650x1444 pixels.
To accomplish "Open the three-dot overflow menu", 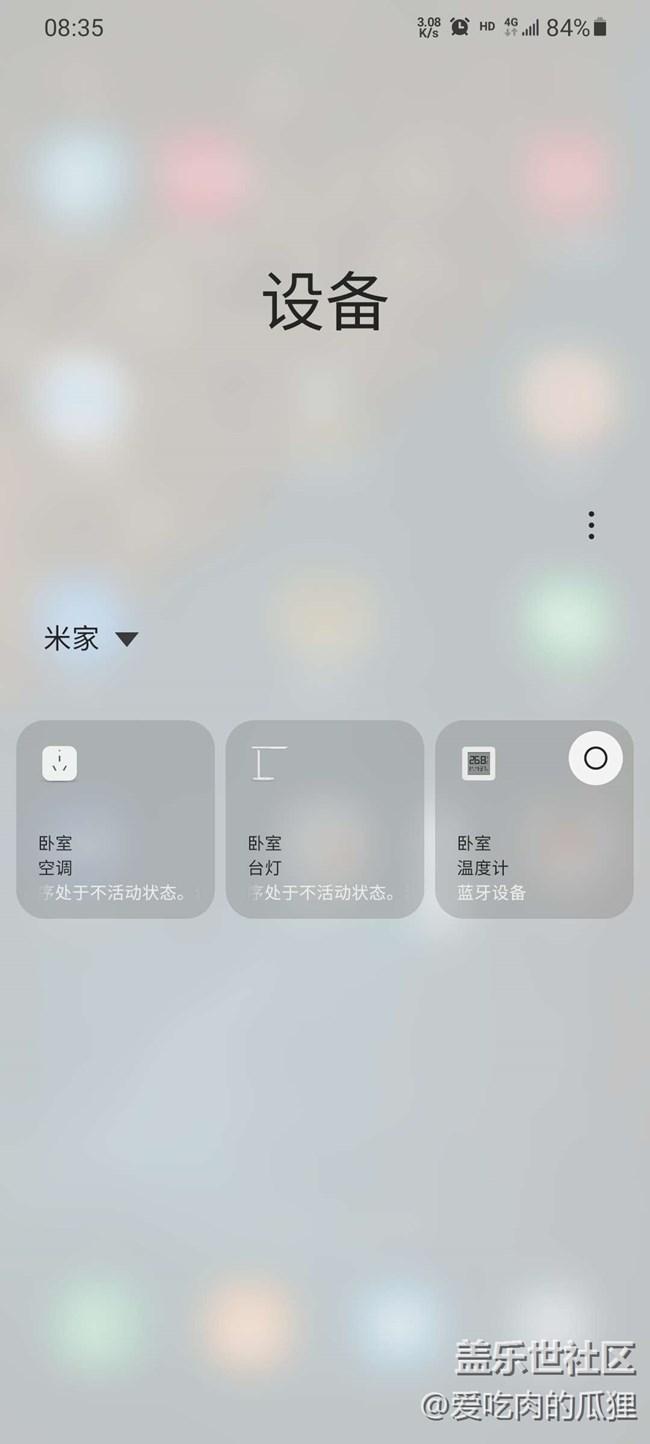I will click(592, 525).
